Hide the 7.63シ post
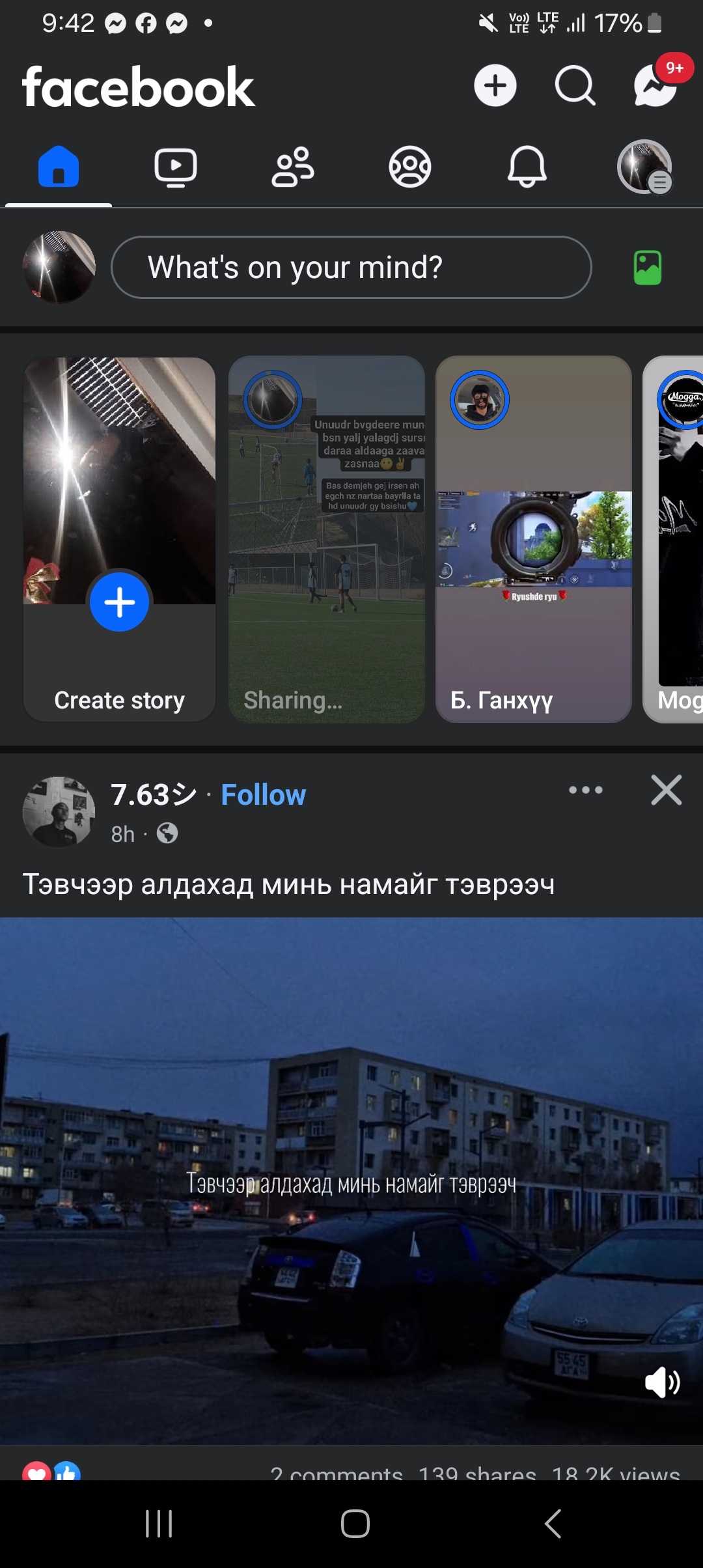703x1568 pixels. click(667, 790)
